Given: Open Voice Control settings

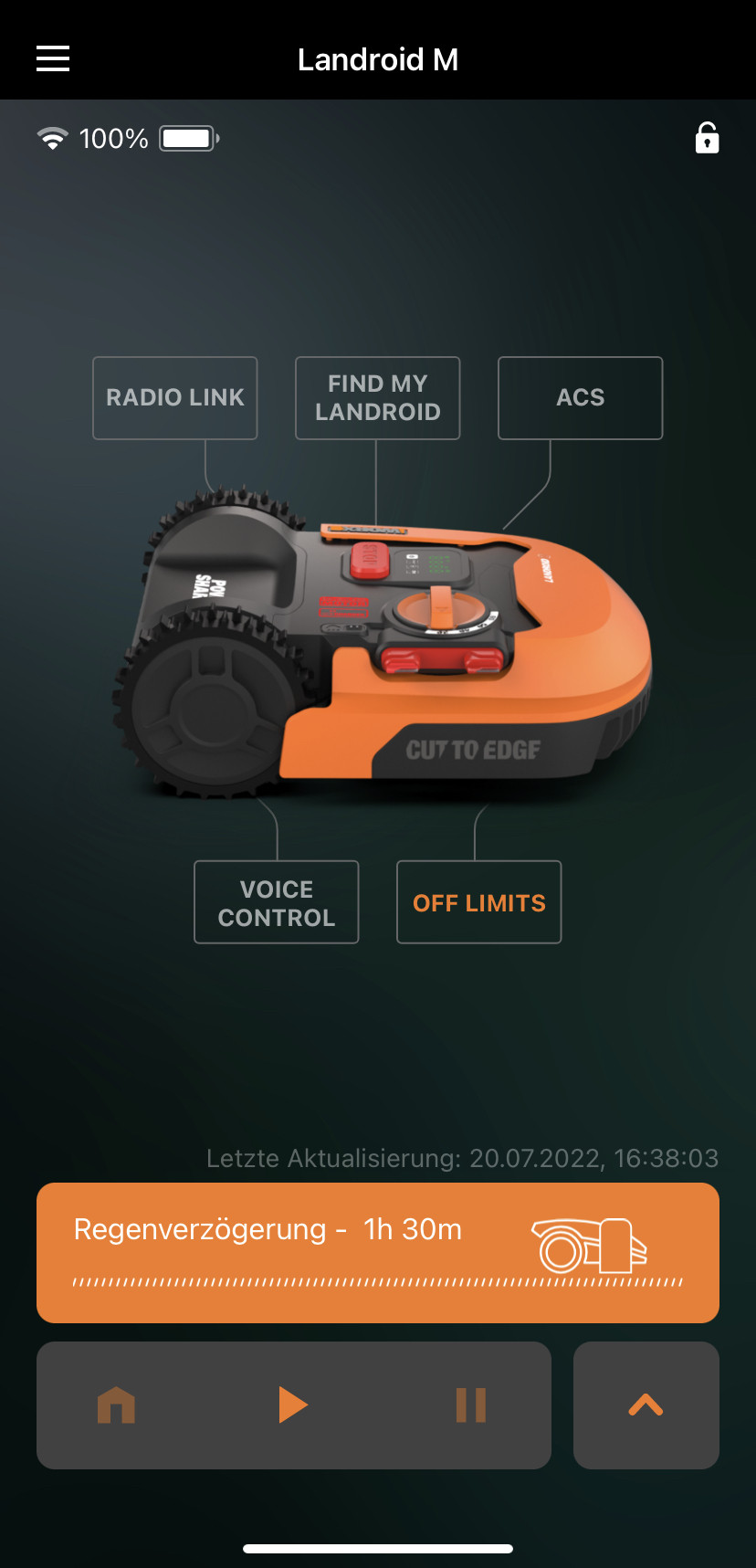Looking at the screenshot, I should 277,902.
